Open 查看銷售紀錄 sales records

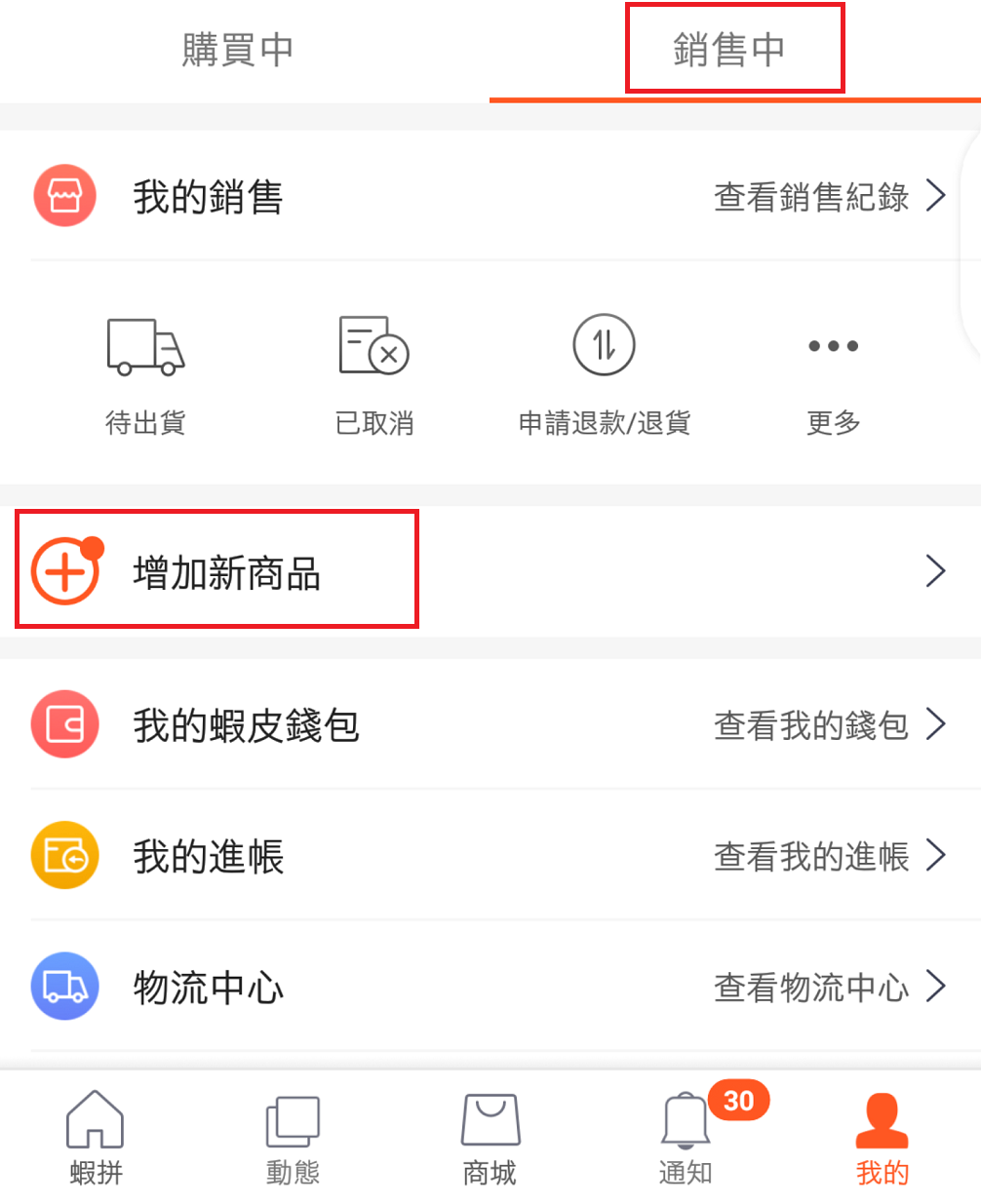(829, 196)
